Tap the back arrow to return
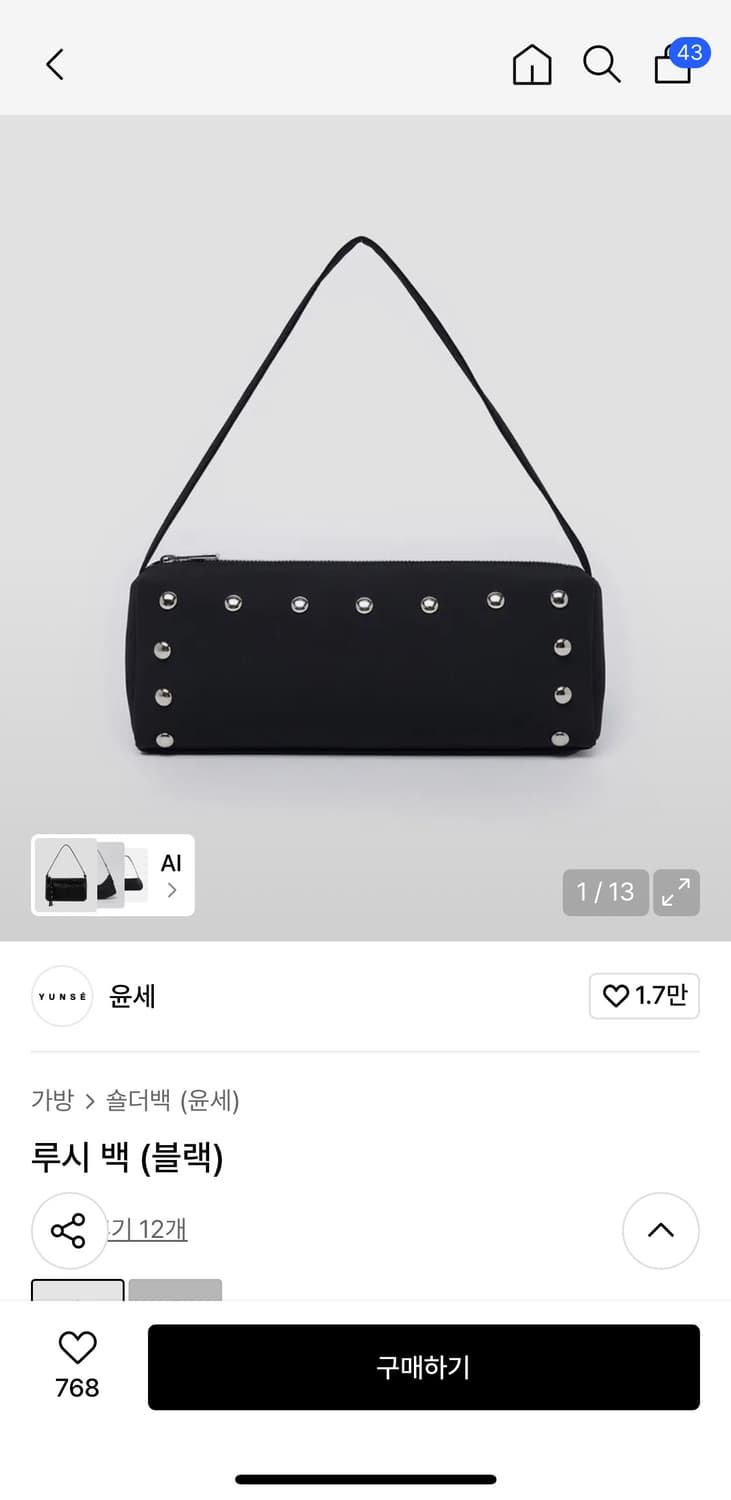731x1500 pixels. [55, 63]
